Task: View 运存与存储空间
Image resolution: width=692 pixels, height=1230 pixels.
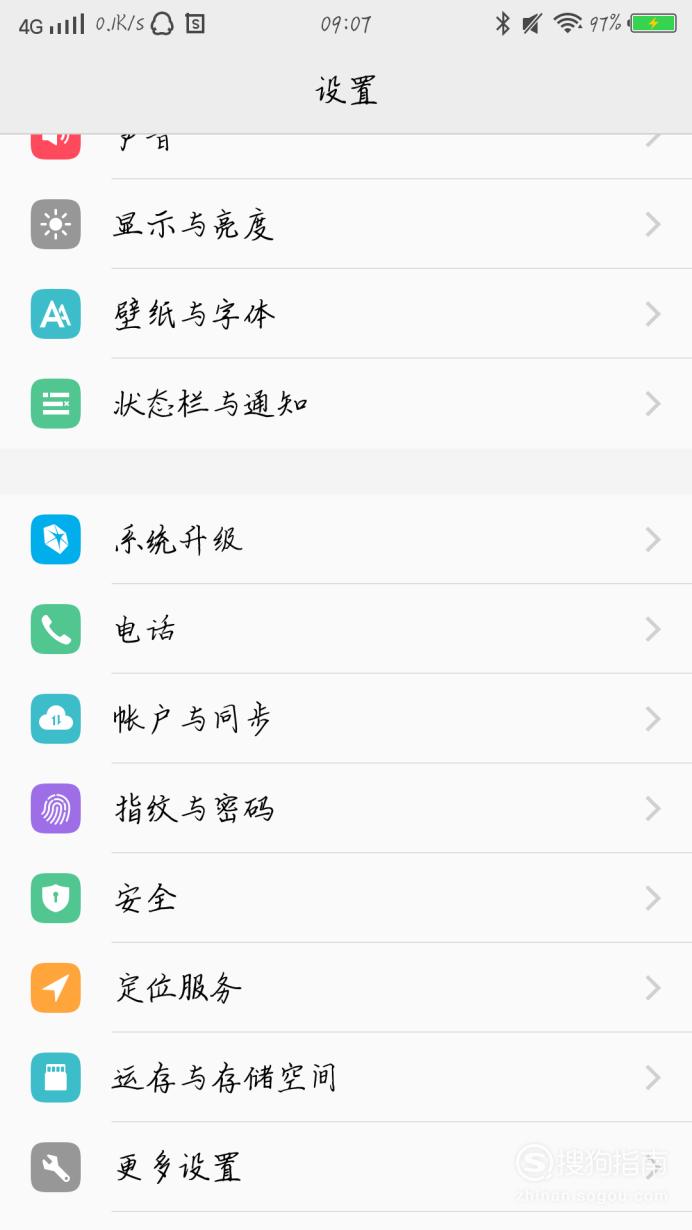Action: [346, 1077]
